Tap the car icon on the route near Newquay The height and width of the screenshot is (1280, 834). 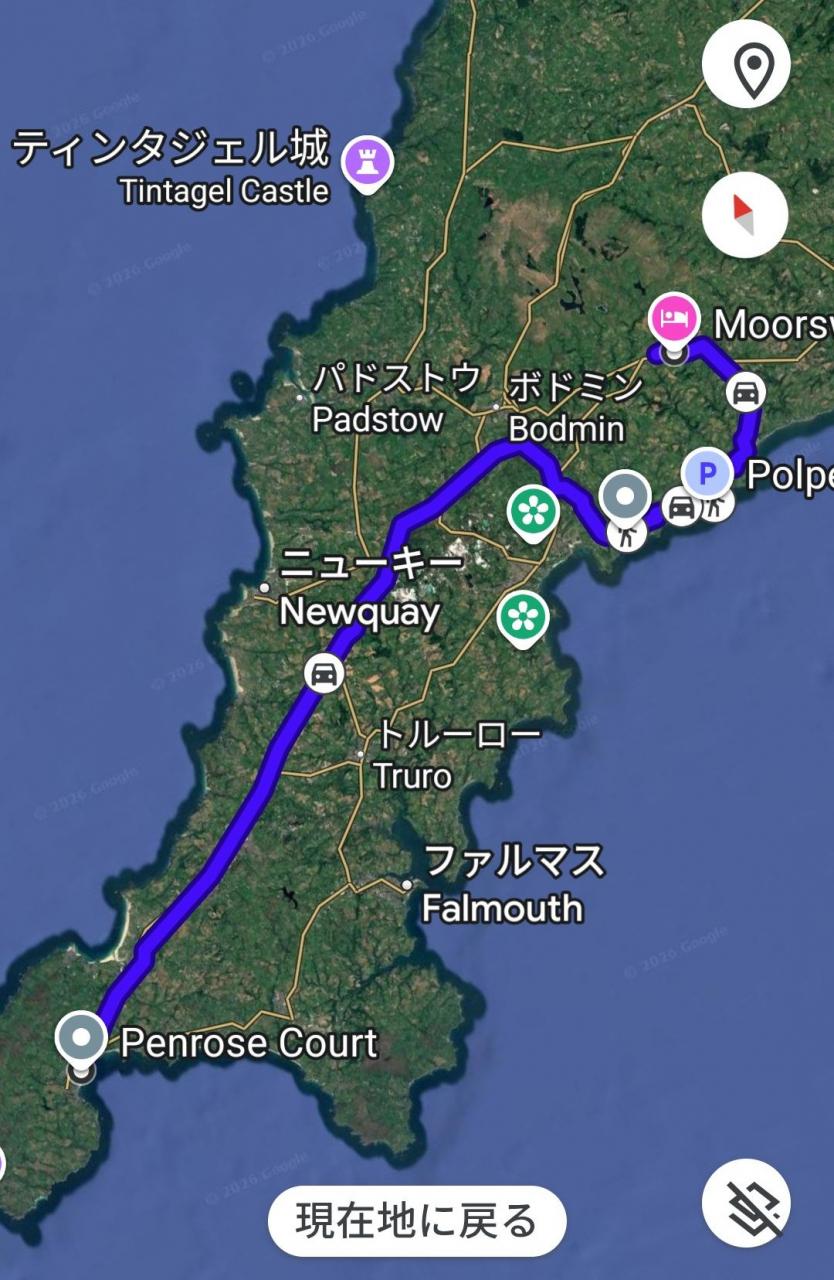click(322, 675)
